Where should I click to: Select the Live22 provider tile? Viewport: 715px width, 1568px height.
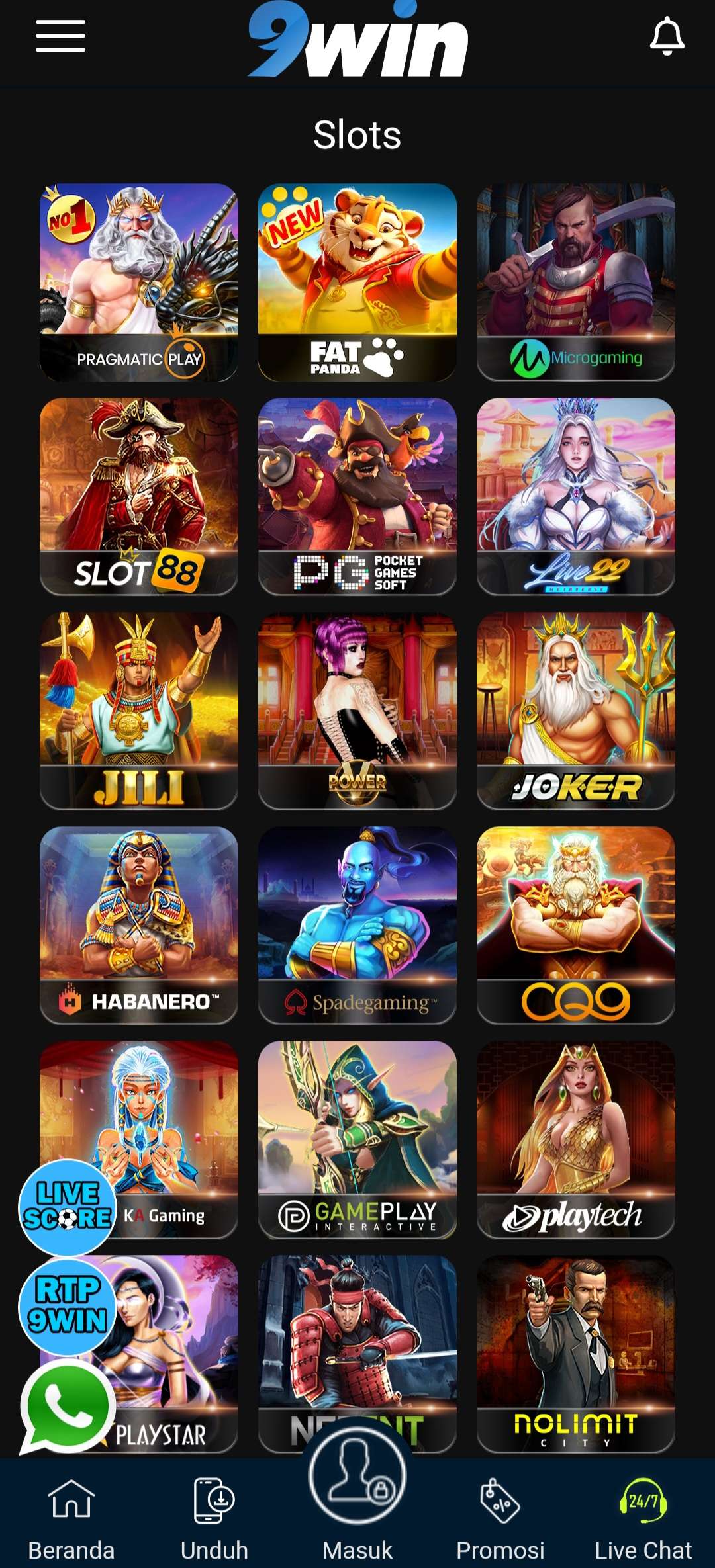pyautogui.click(x=576, y=496)
